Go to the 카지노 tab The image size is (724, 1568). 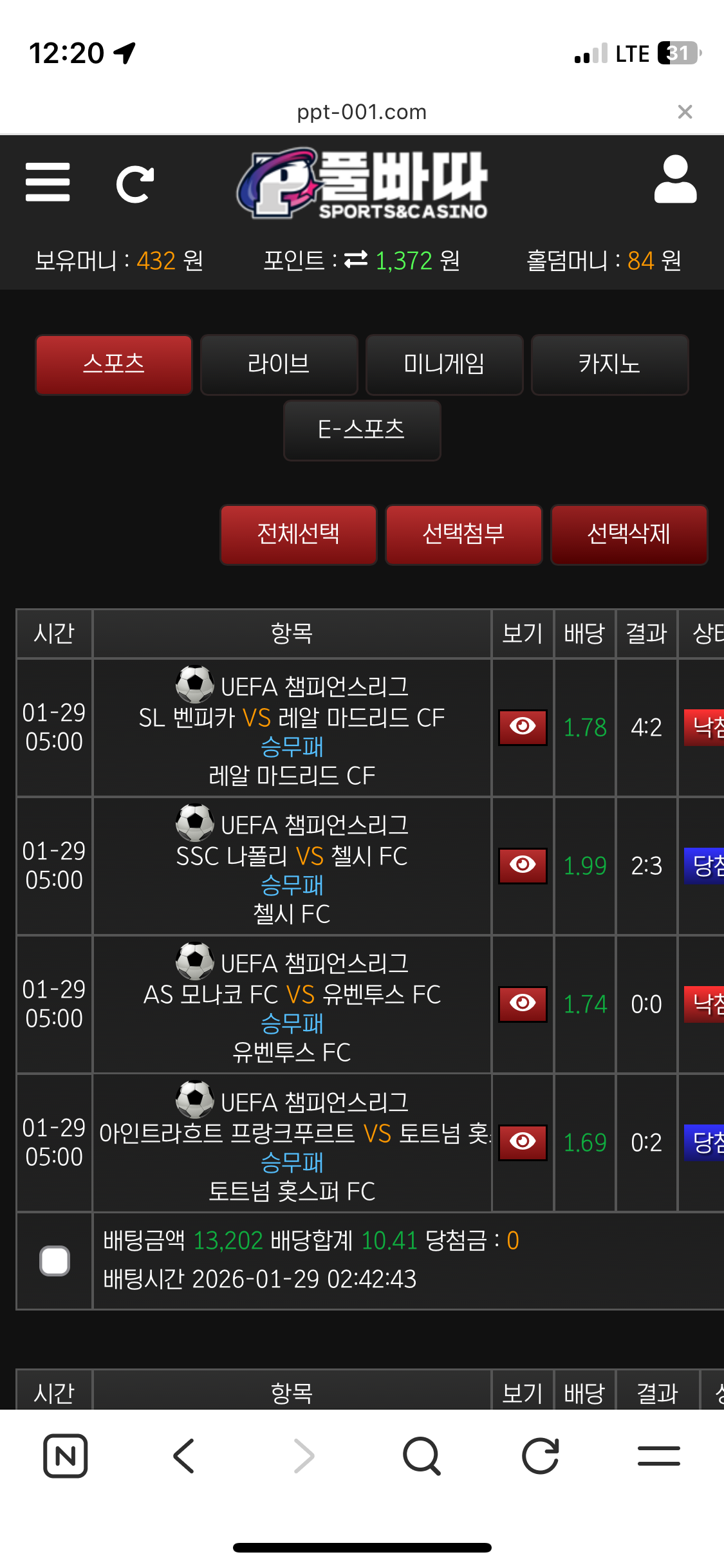(609, 364)
